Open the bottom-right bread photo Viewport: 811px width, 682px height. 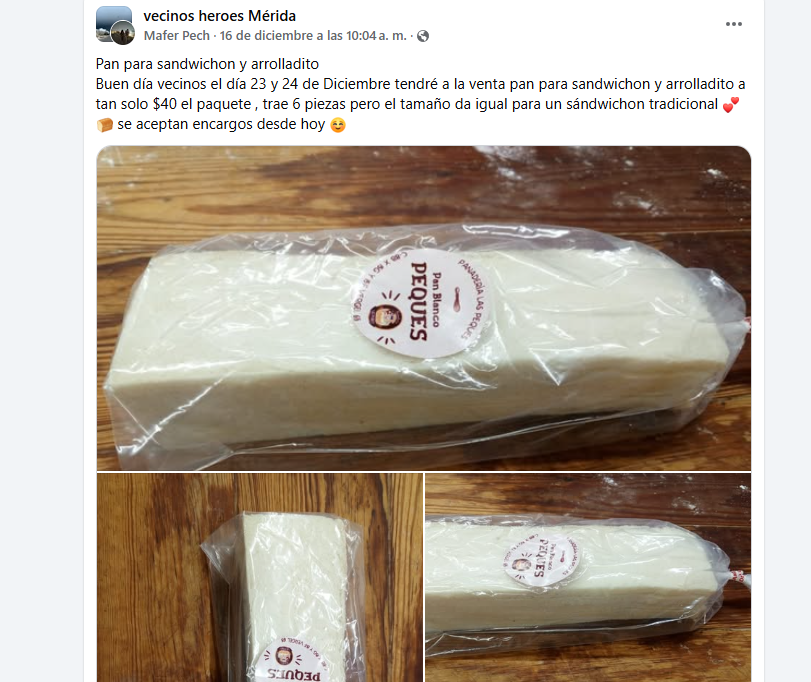tap(588, 578)
